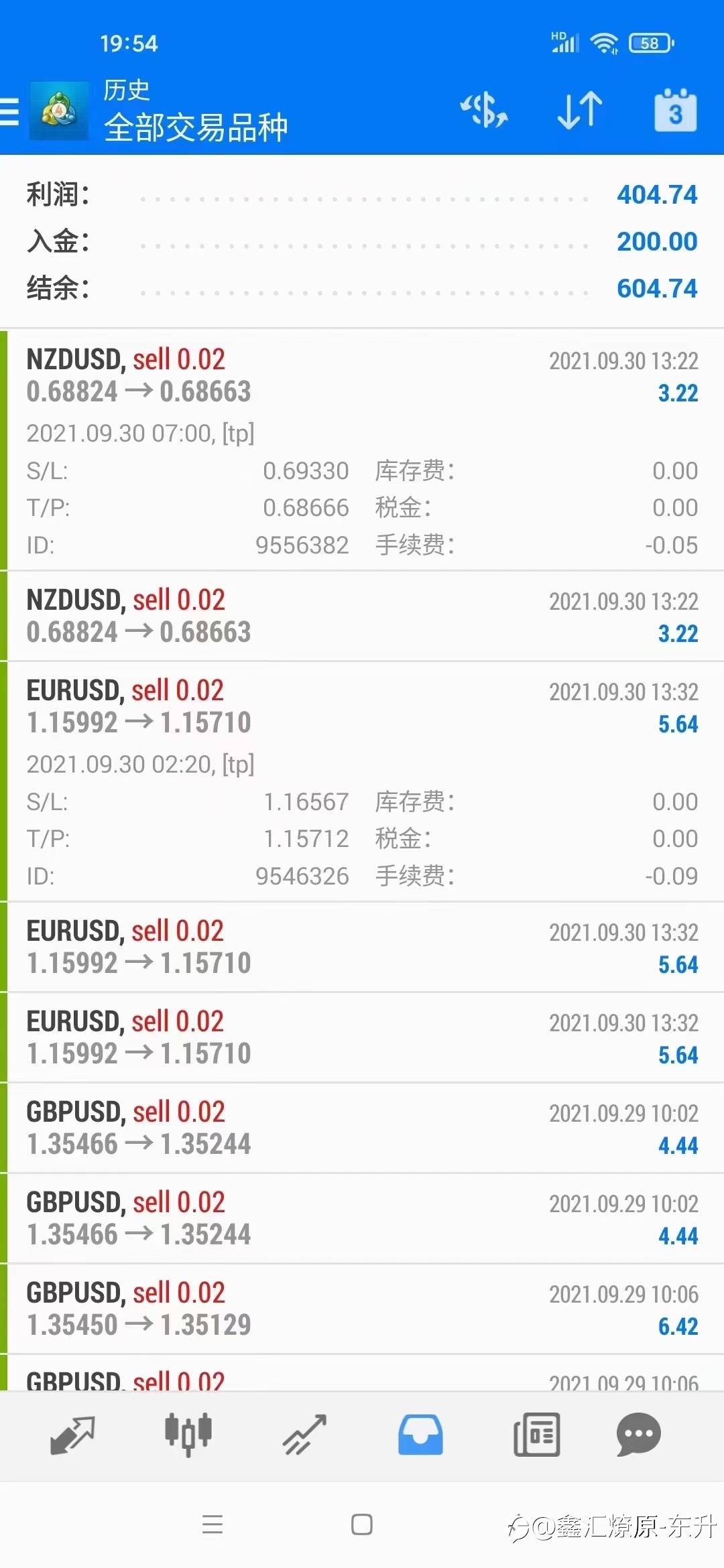Image resolution: width=724 pixels, height=1568 pixels.
Task: Go to the candlestick Chart tab
Action: point(188,1435)
